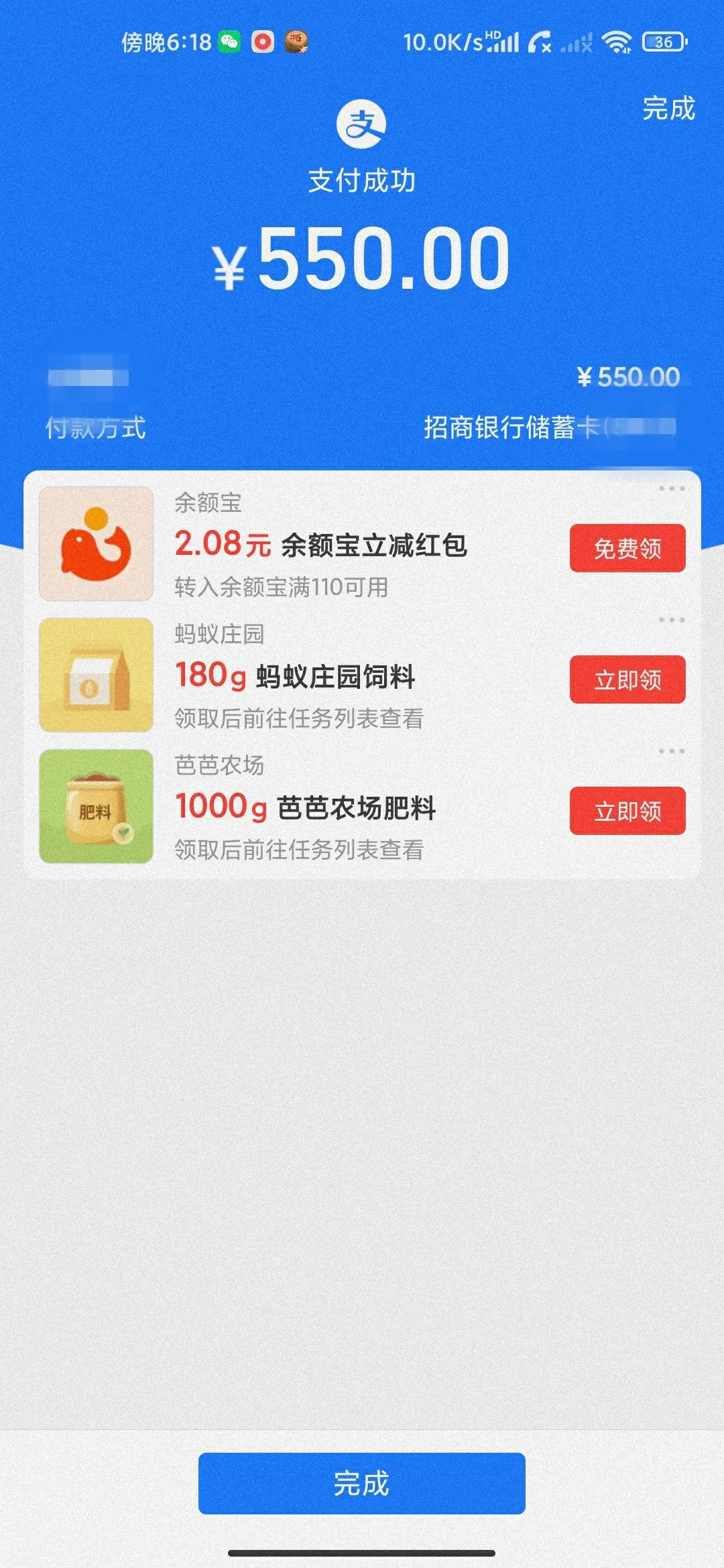Open the 余额宝 fish icon
Image resolution: width=724 pixels, height=1568 pixels.
coord(96,544)
